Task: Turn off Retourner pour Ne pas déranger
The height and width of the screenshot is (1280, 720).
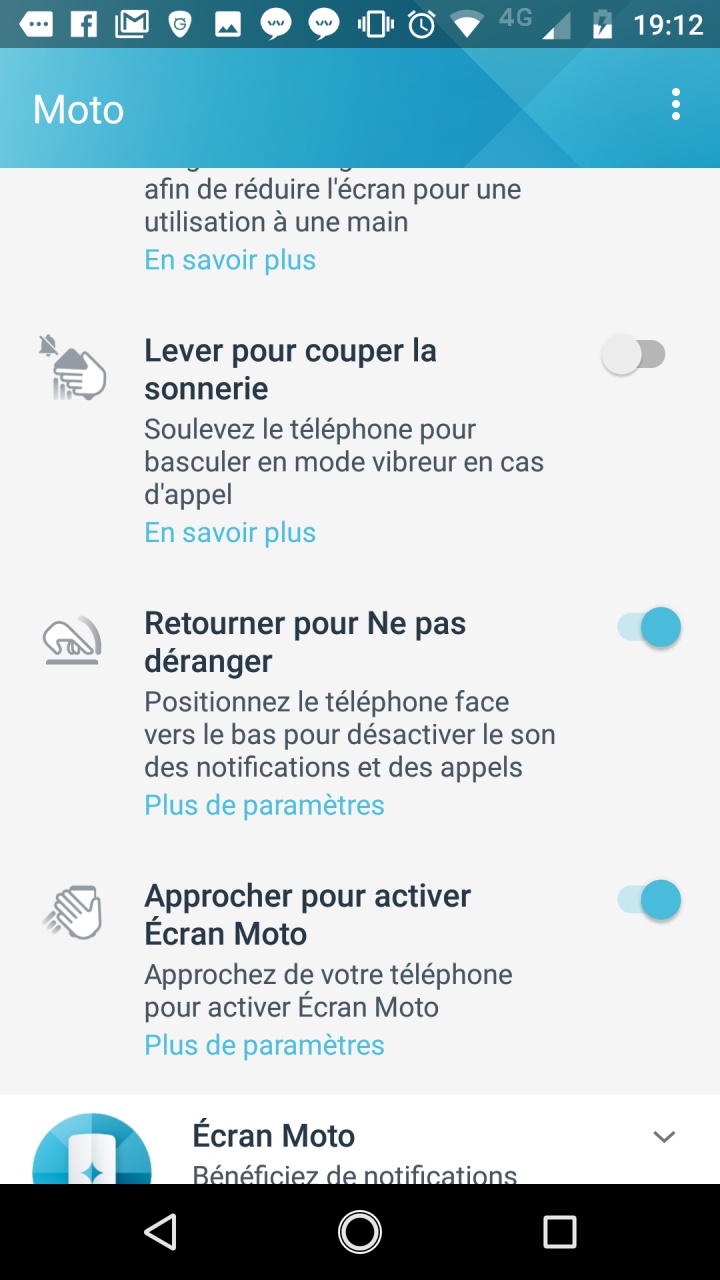Action: (x=649, y=627)
